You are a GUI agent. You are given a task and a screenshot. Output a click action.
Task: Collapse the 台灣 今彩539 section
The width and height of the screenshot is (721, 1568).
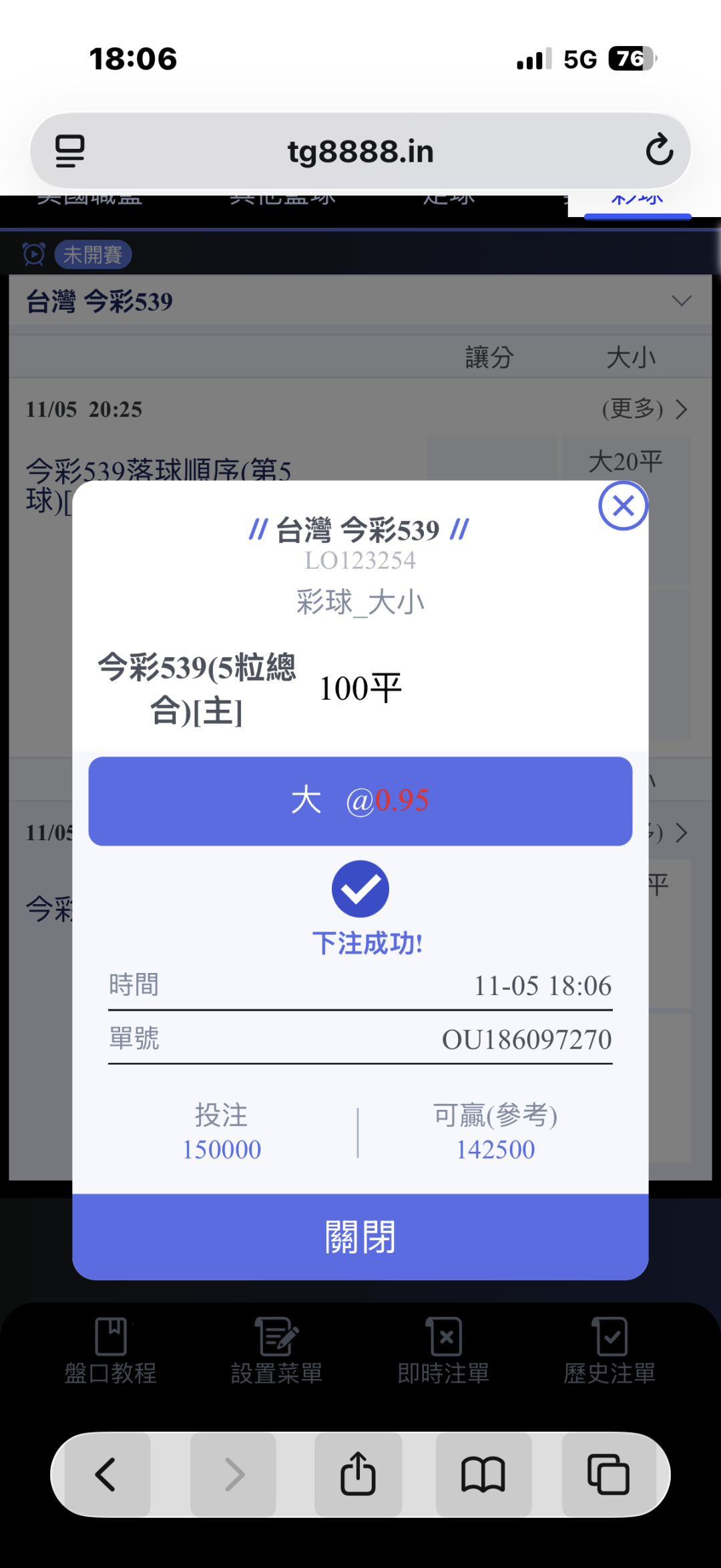point(682,301)
